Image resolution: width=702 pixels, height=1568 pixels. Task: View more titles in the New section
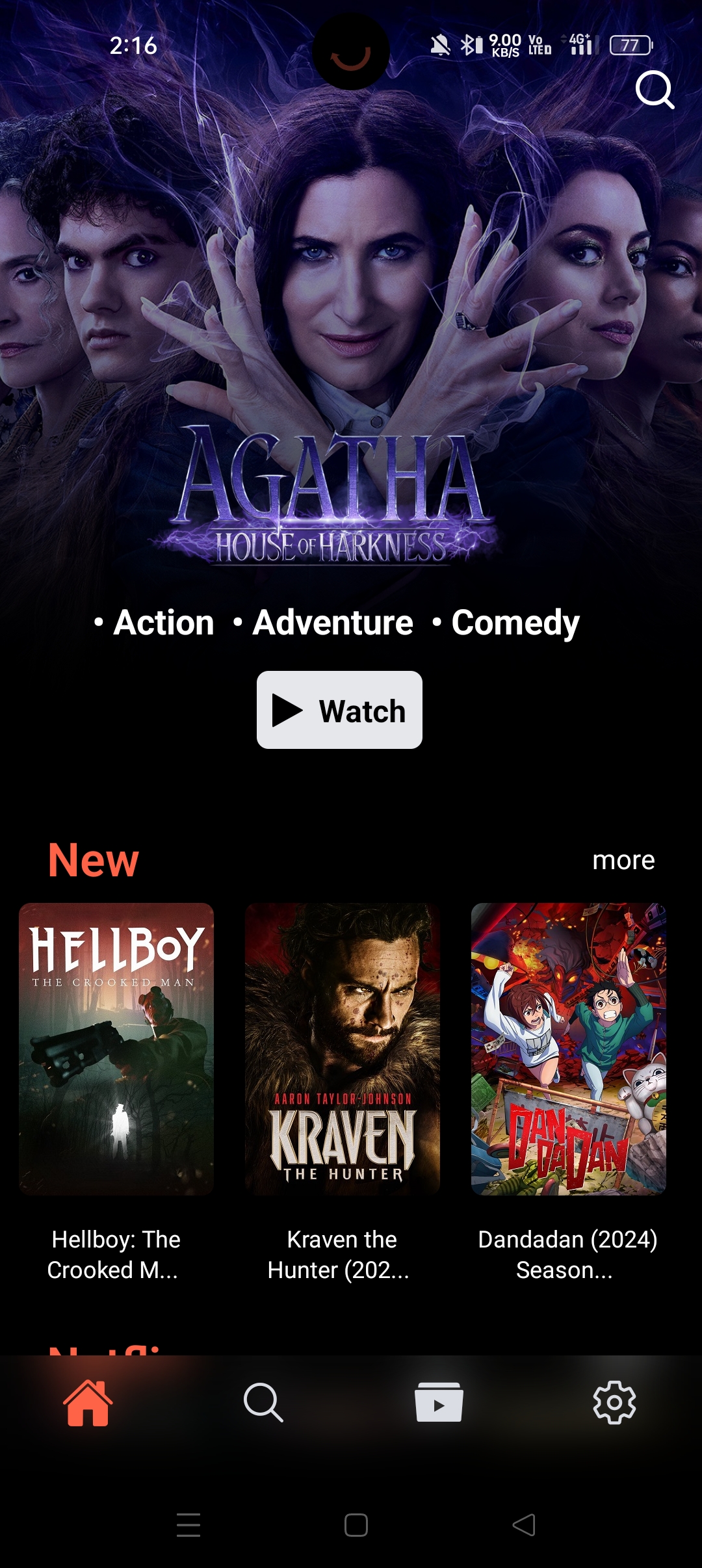(x=623, y=860)
